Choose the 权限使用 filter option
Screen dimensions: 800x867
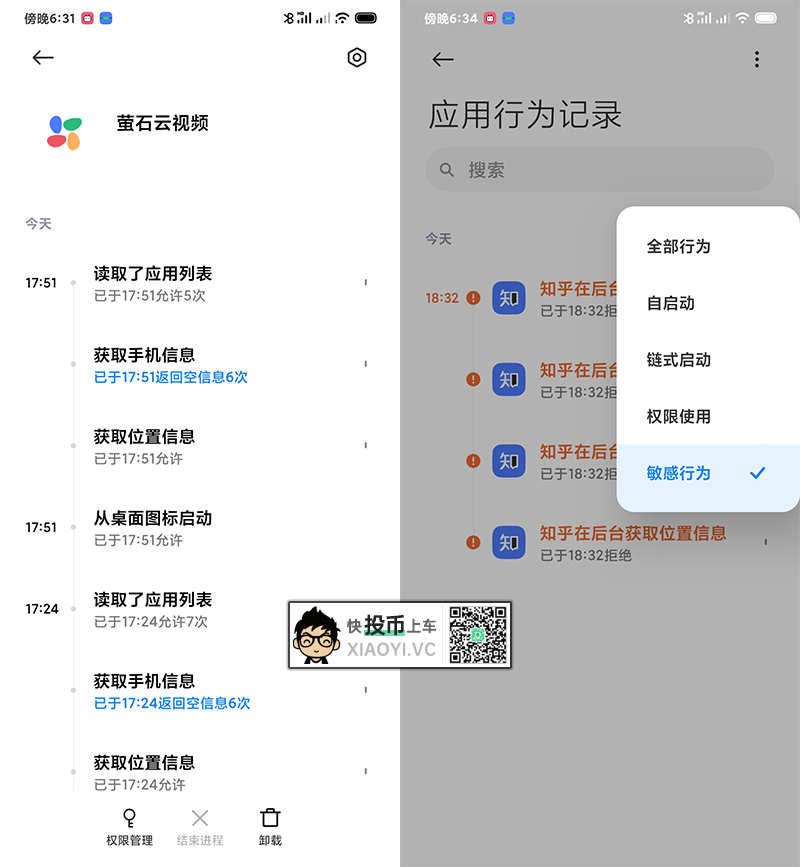(x=679, y=416)
